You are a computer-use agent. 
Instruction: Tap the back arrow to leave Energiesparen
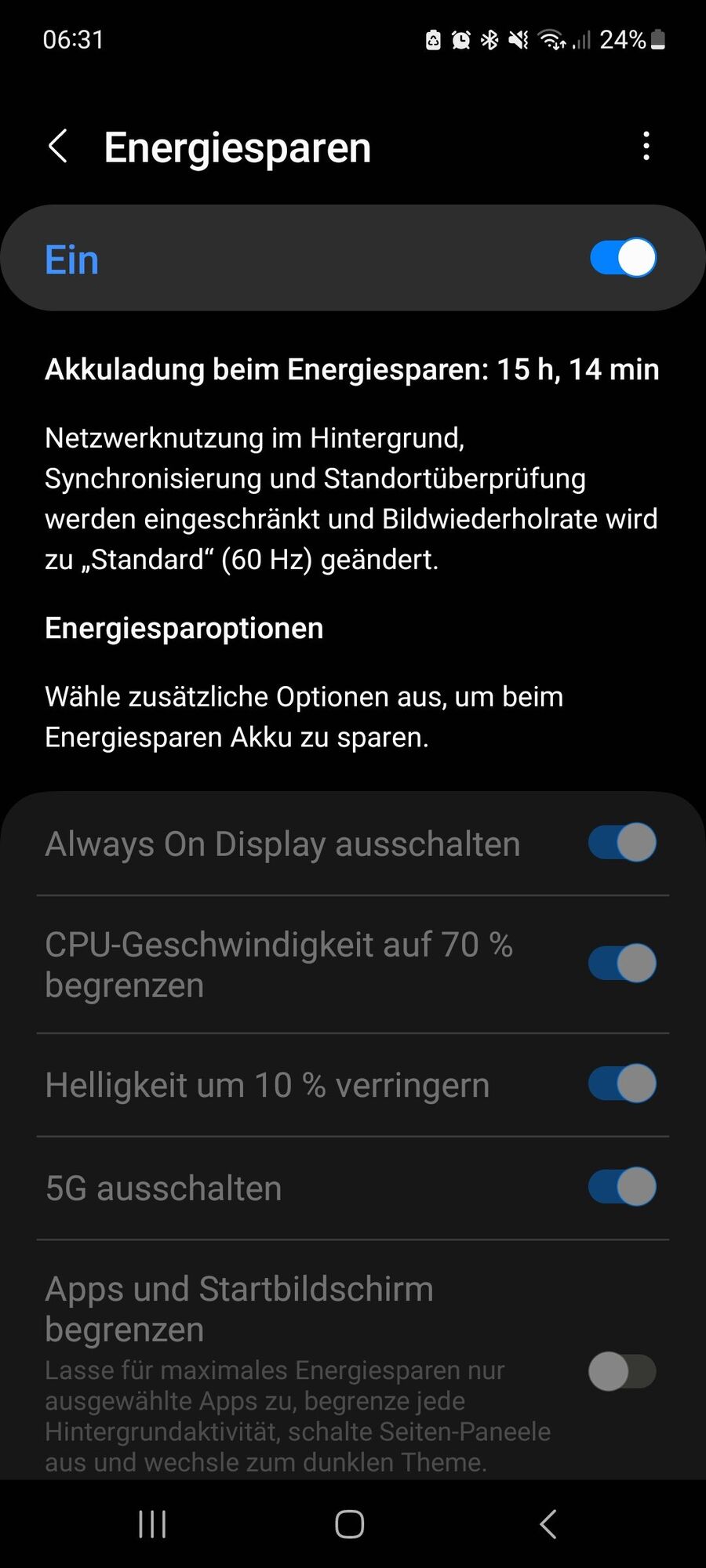click(x=59, y=146)
